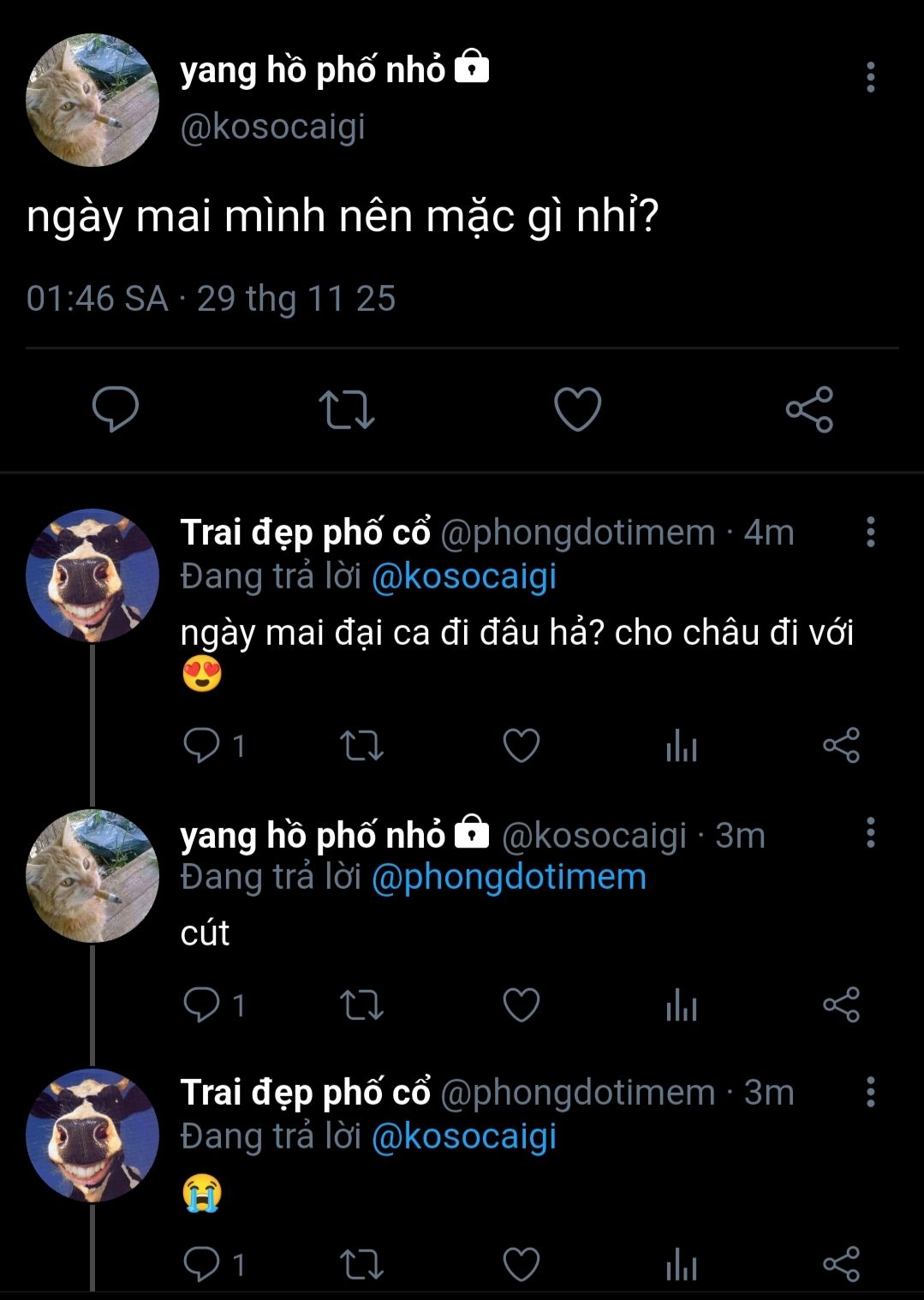Viewport: 924px width, 1300px height.
Task: Retweet the main tweet
Action: tap(346, 408)
